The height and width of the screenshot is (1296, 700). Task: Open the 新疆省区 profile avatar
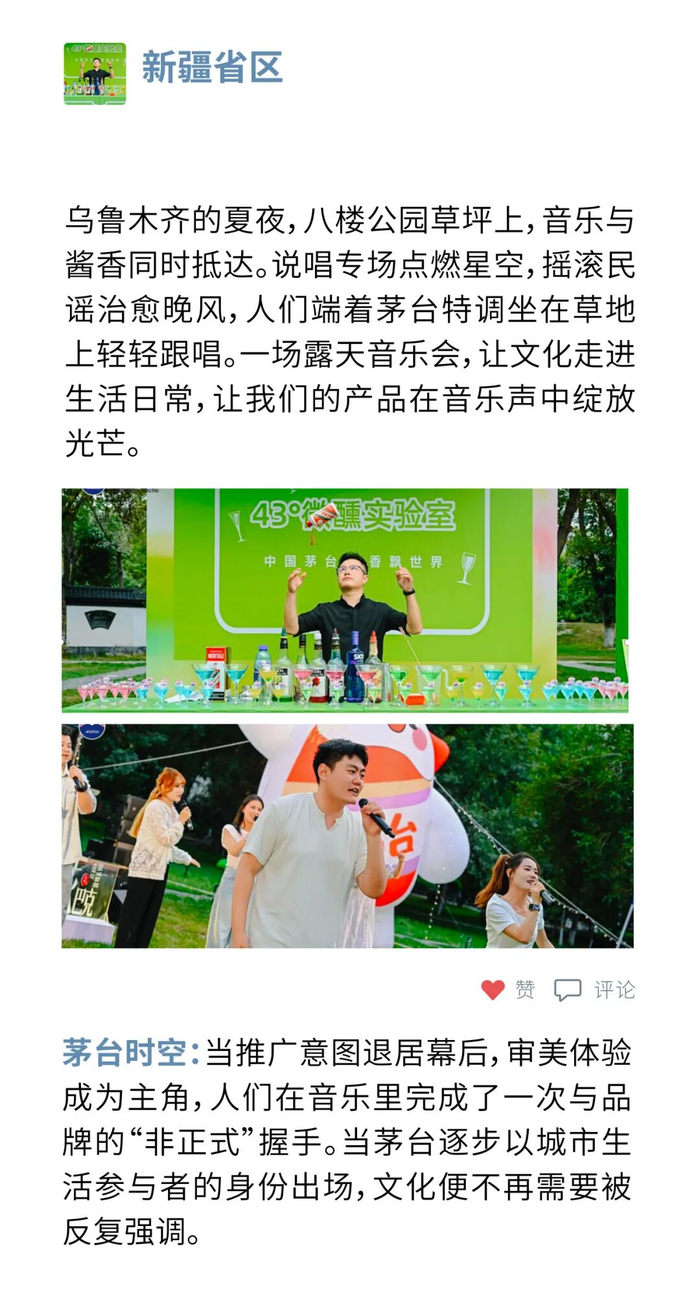[95, 73]
